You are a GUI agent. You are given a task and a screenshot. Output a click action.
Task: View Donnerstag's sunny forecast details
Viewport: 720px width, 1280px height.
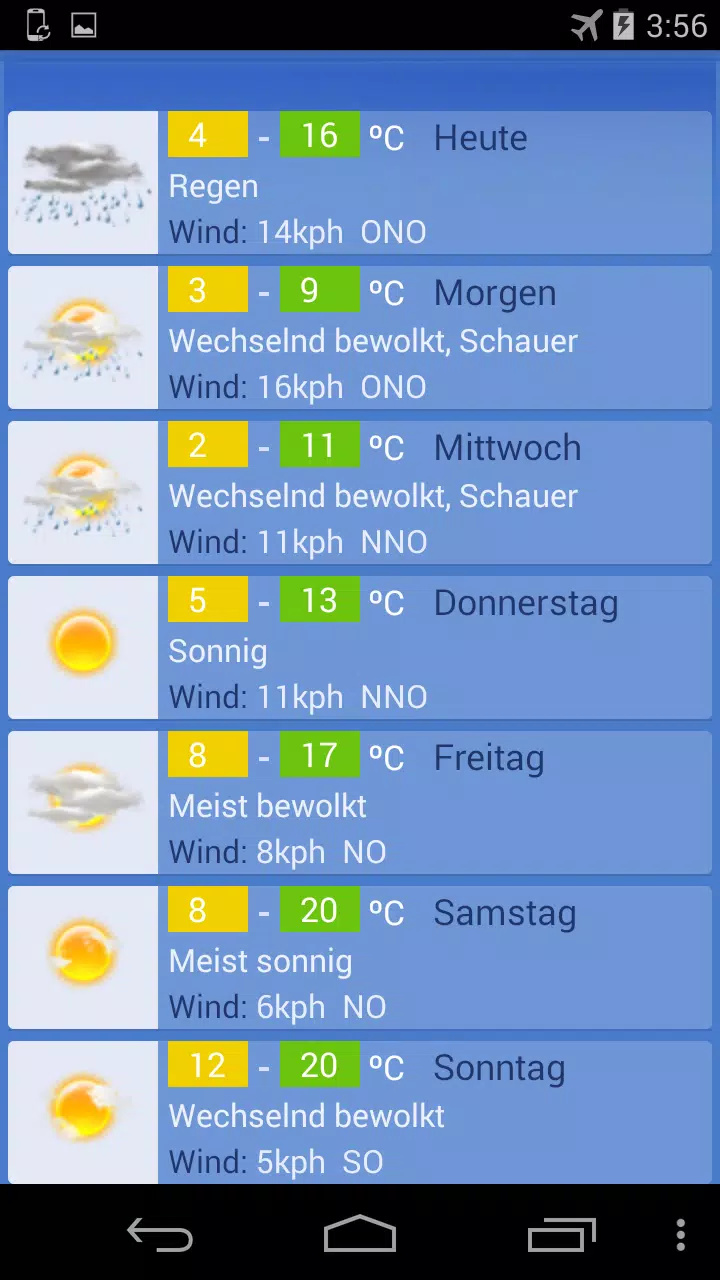coord(360,647)
